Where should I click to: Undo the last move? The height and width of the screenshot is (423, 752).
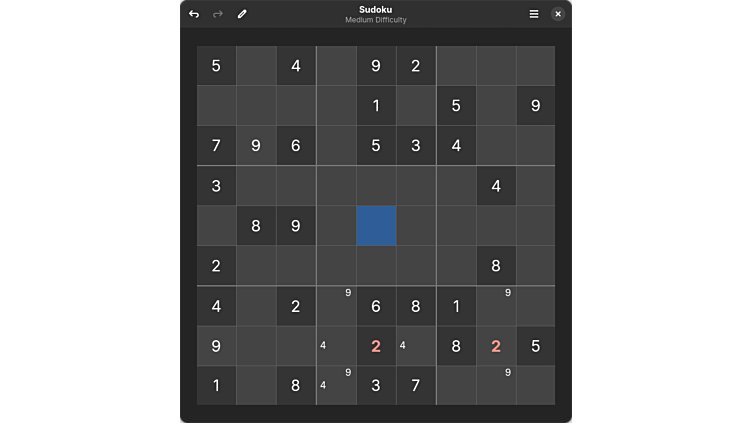[194, 14]
